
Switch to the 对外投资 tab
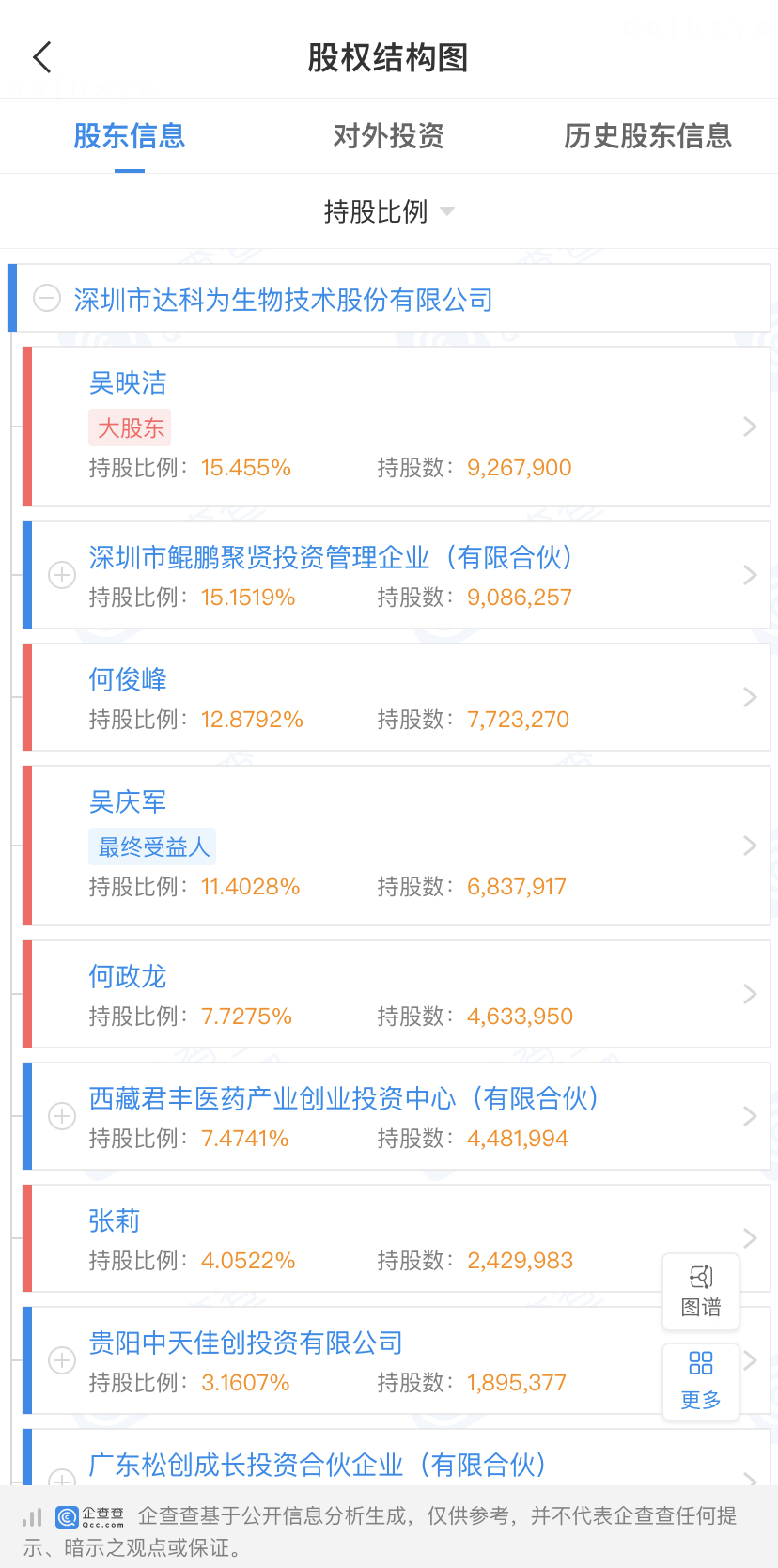pyautogui.click(x=388, y=136)
